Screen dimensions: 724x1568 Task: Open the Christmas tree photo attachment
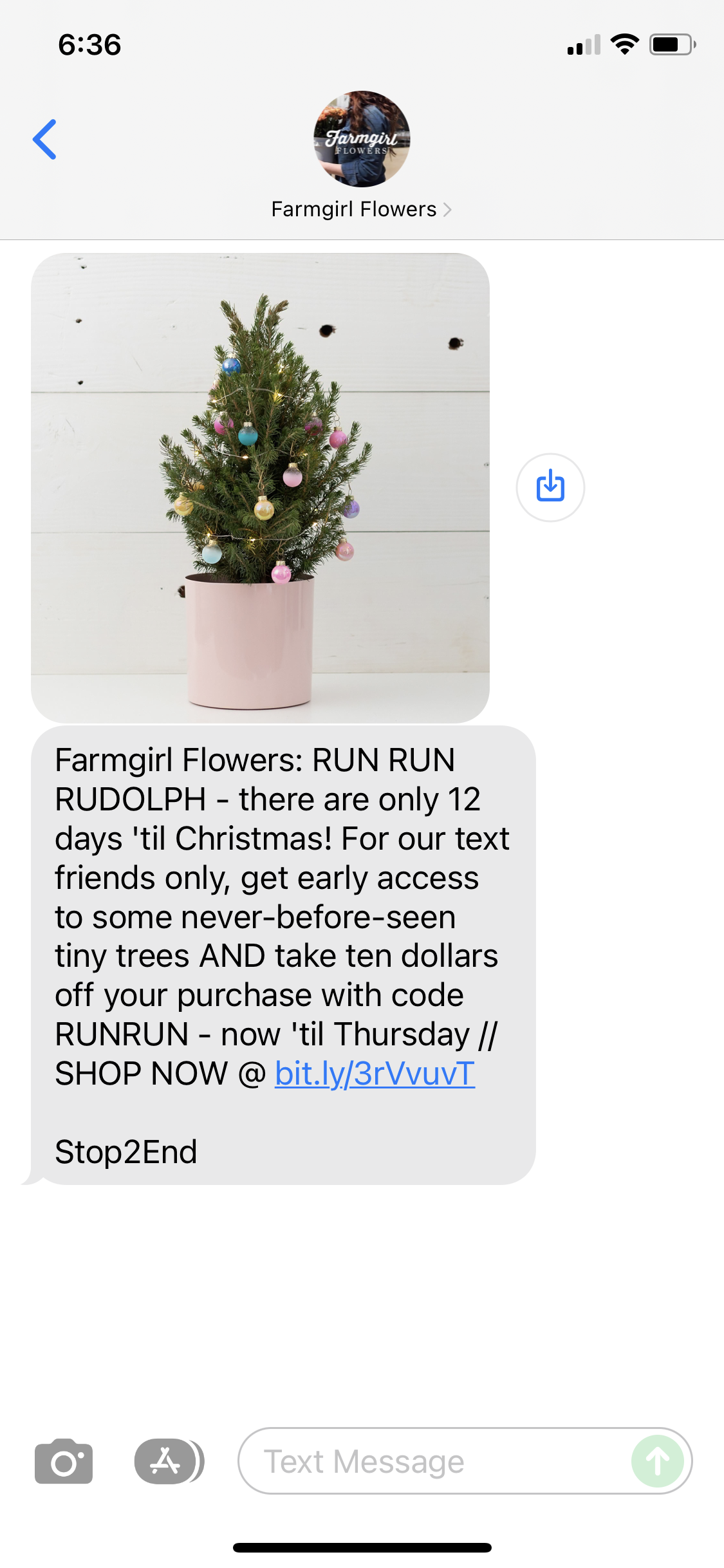coord(260,488)
